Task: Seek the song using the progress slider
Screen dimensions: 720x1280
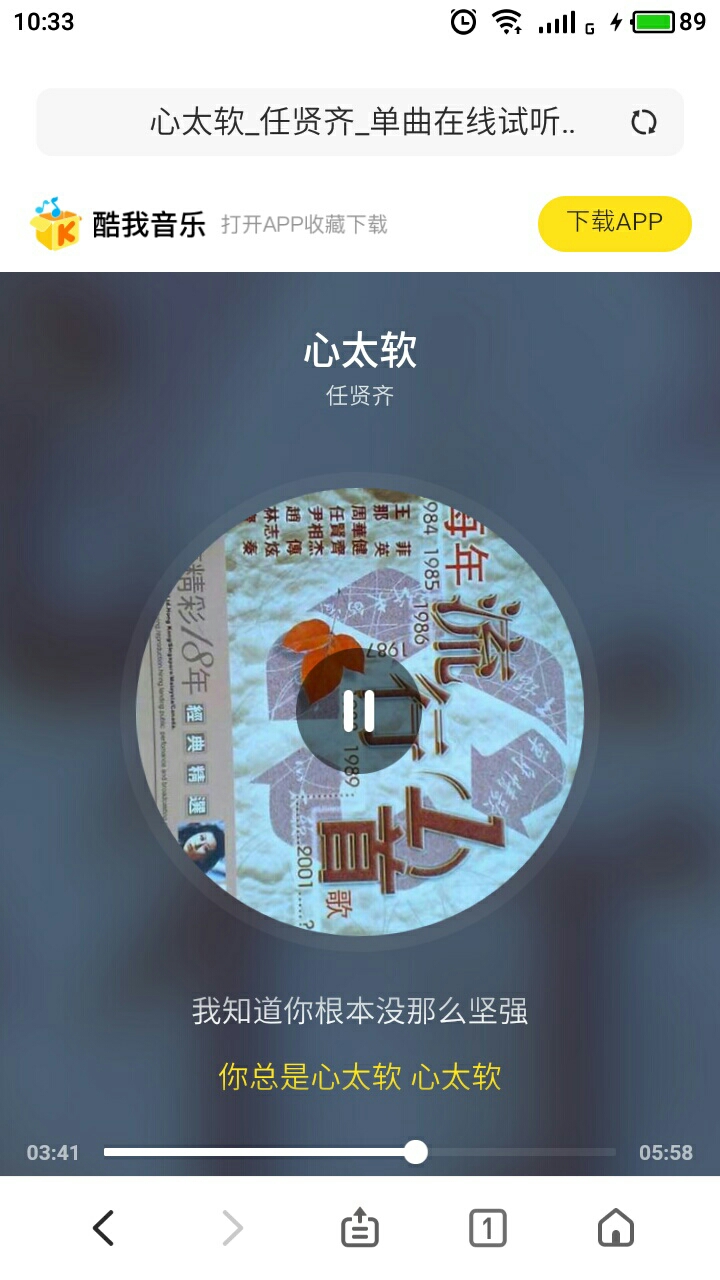Action: (416, 1152)
